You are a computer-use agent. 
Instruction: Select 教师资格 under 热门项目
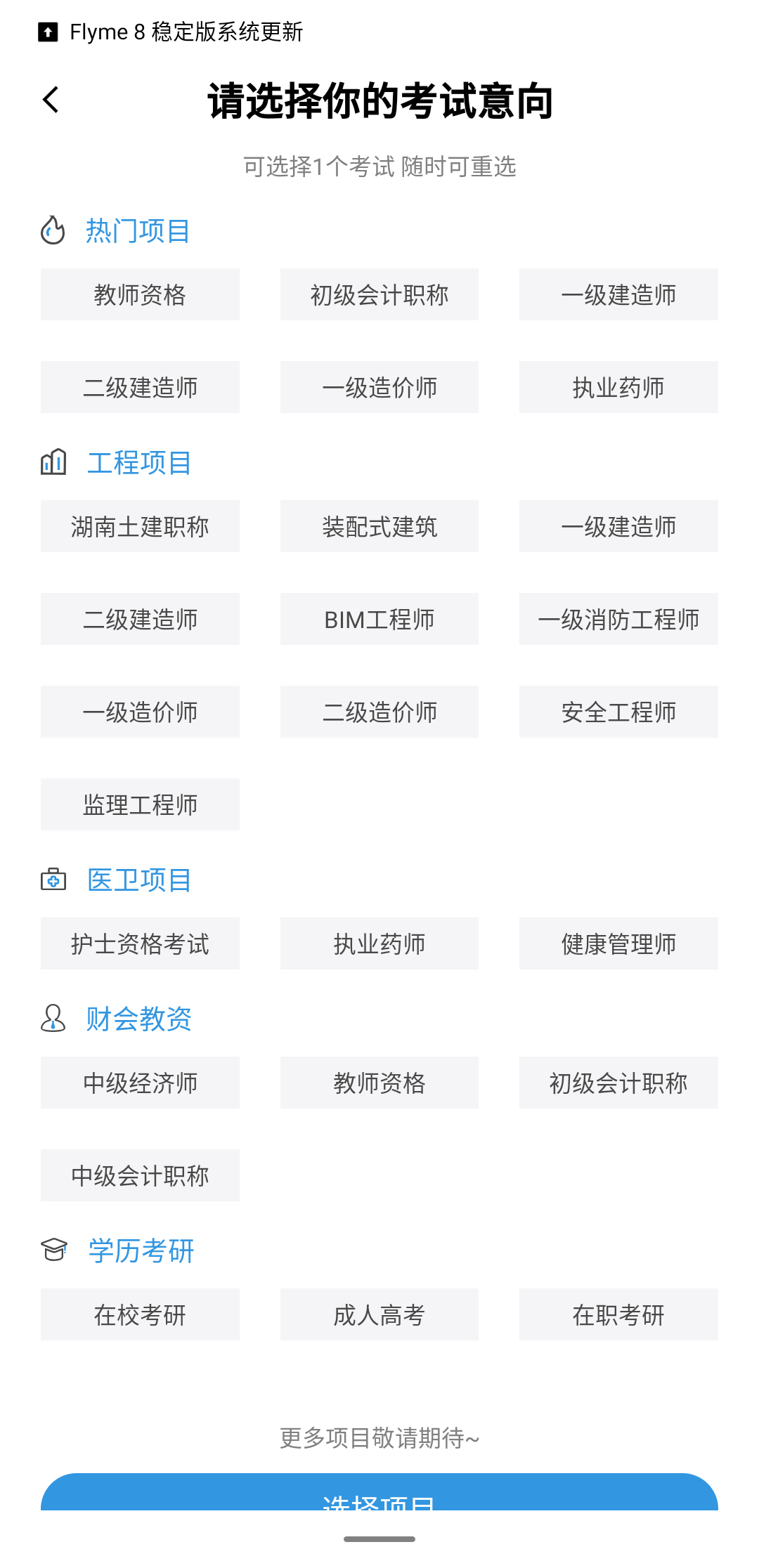140,294
